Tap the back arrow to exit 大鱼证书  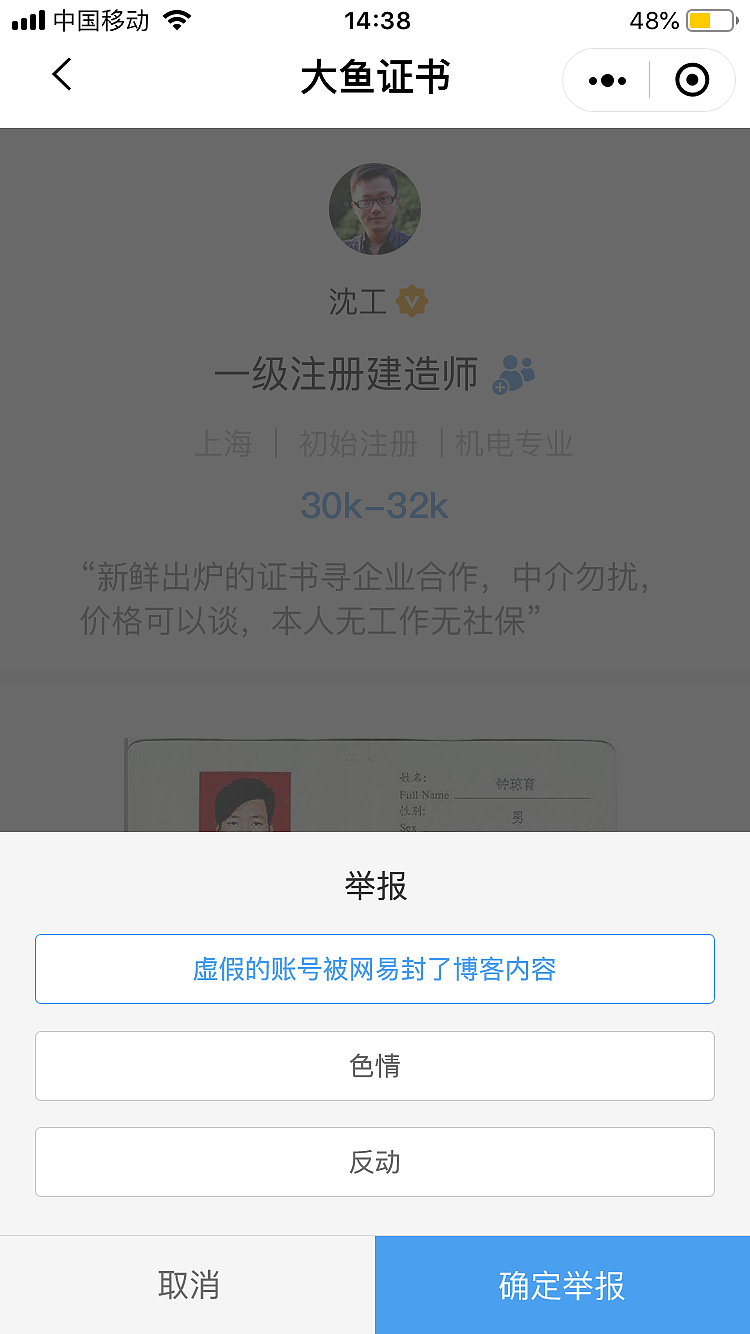pos(61,75)
